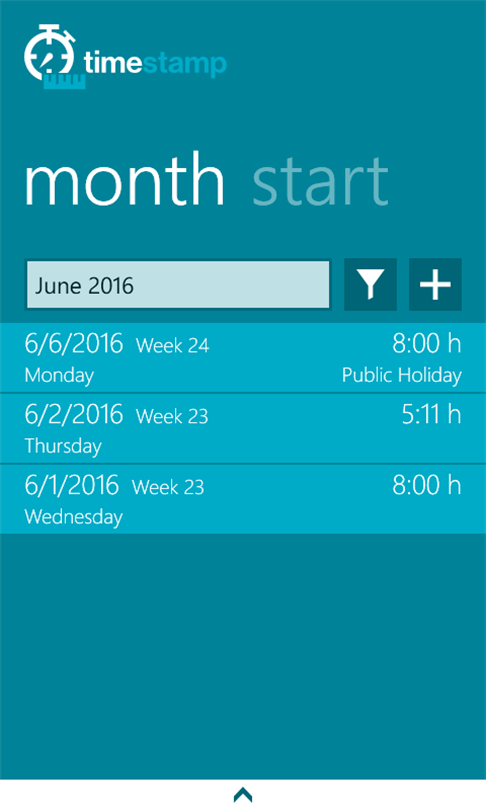Open the 6/2/2016 Thursday entry

click(x=243, y=429)
